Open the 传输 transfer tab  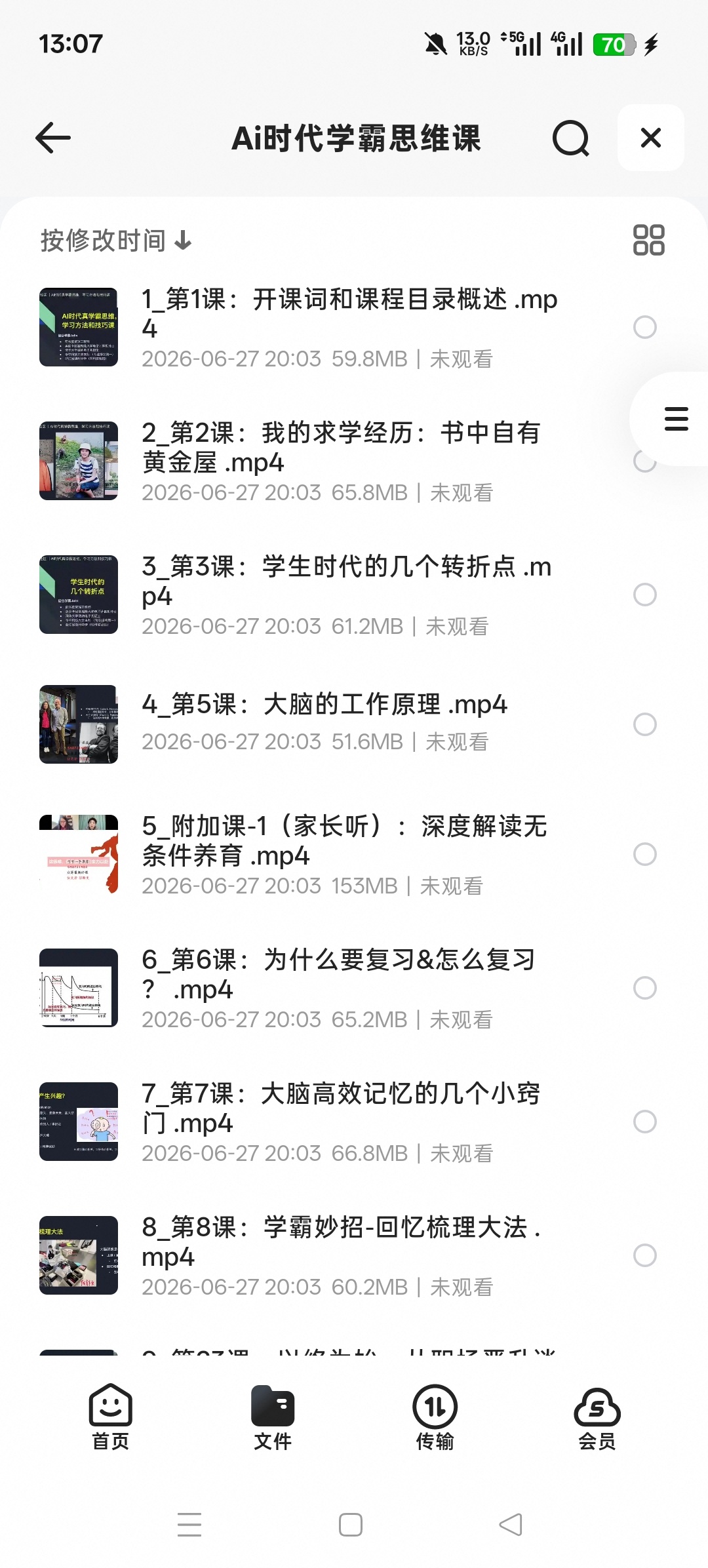(x=435, y=1417)
